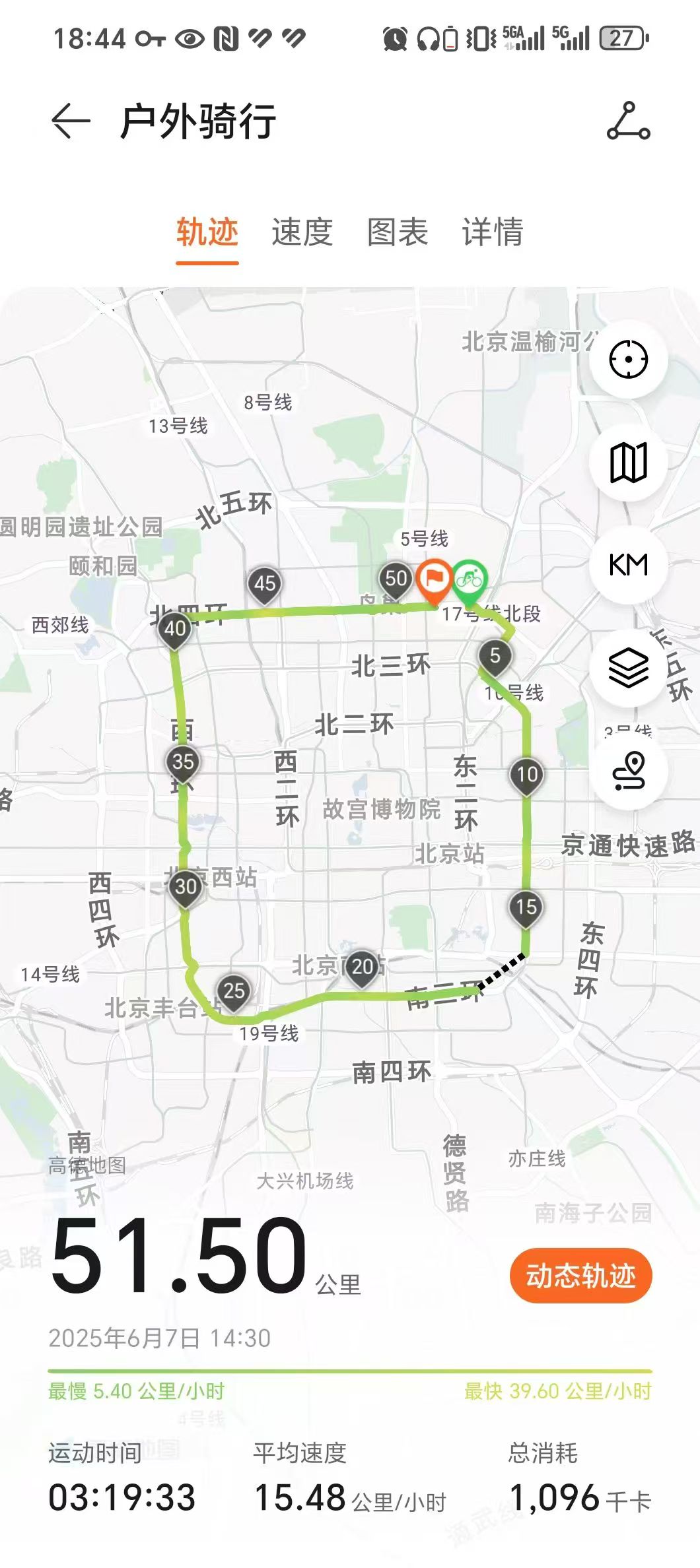Switch to the 速度 tab
The width and height of the screenshot is (700, 1568).
click(x=302, y=232)
